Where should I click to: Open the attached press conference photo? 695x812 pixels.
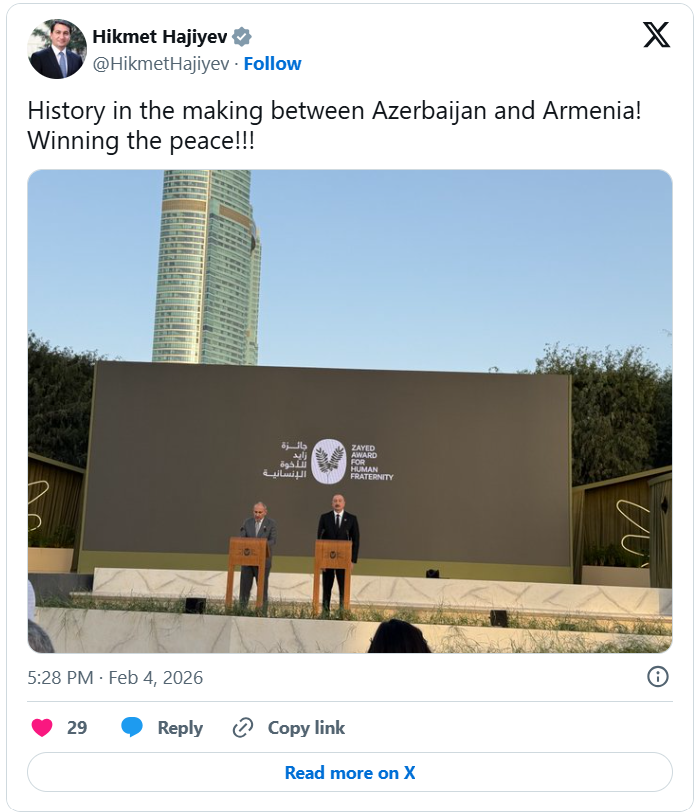[x=349, y=411]
